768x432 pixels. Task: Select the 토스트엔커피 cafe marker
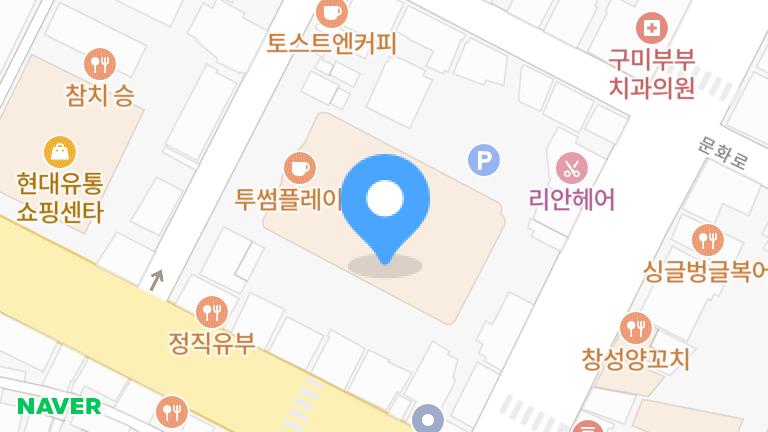(x=332, y=13)
